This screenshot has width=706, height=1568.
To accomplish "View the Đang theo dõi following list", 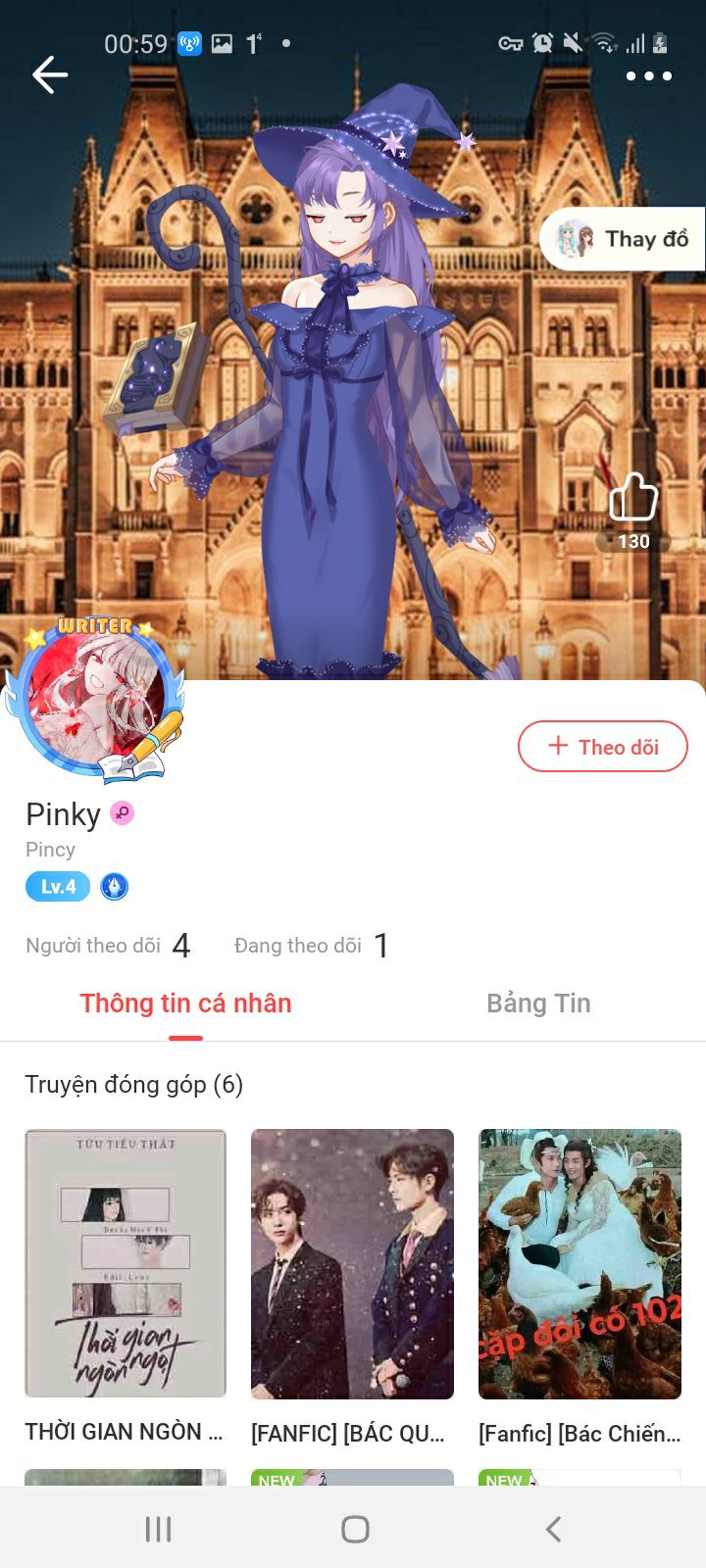I will (312, 946).
